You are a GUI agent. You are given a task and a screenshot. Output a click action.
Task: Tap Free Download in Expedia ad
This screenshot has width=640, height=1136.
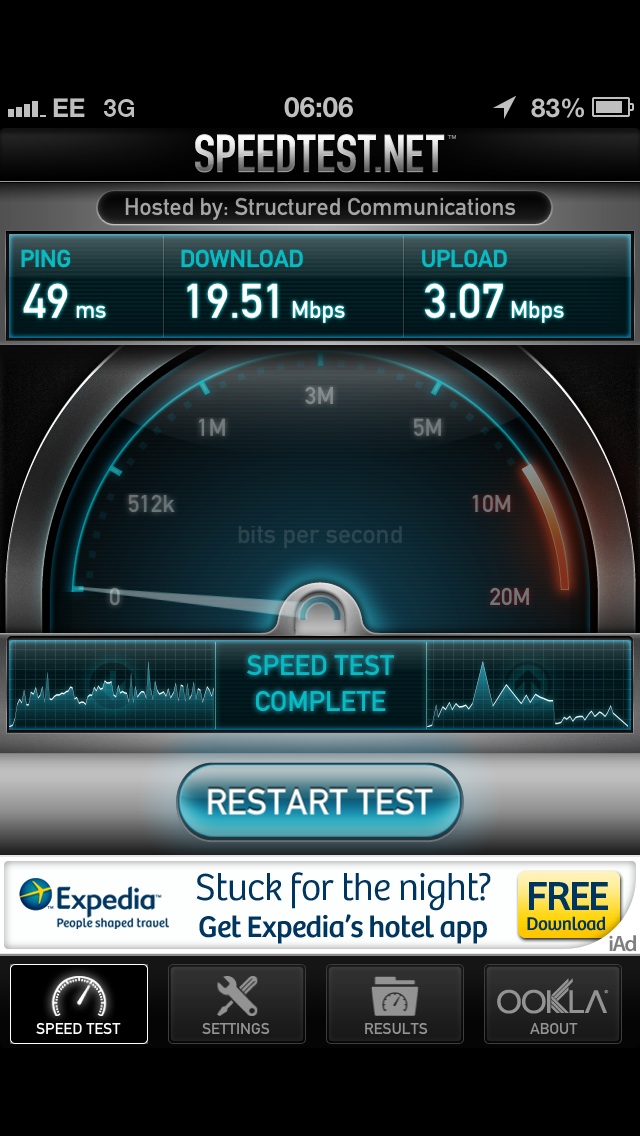coord(568,905)
